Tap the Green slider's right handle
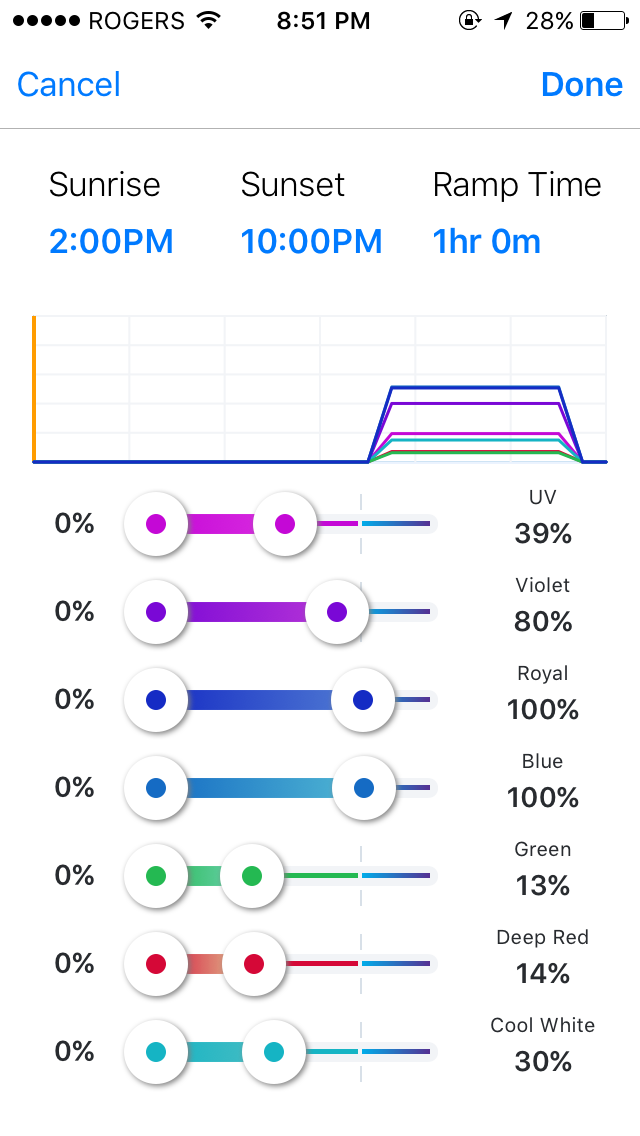Image resolution: width=640 pixels, height=1136 pixels. 252,876
